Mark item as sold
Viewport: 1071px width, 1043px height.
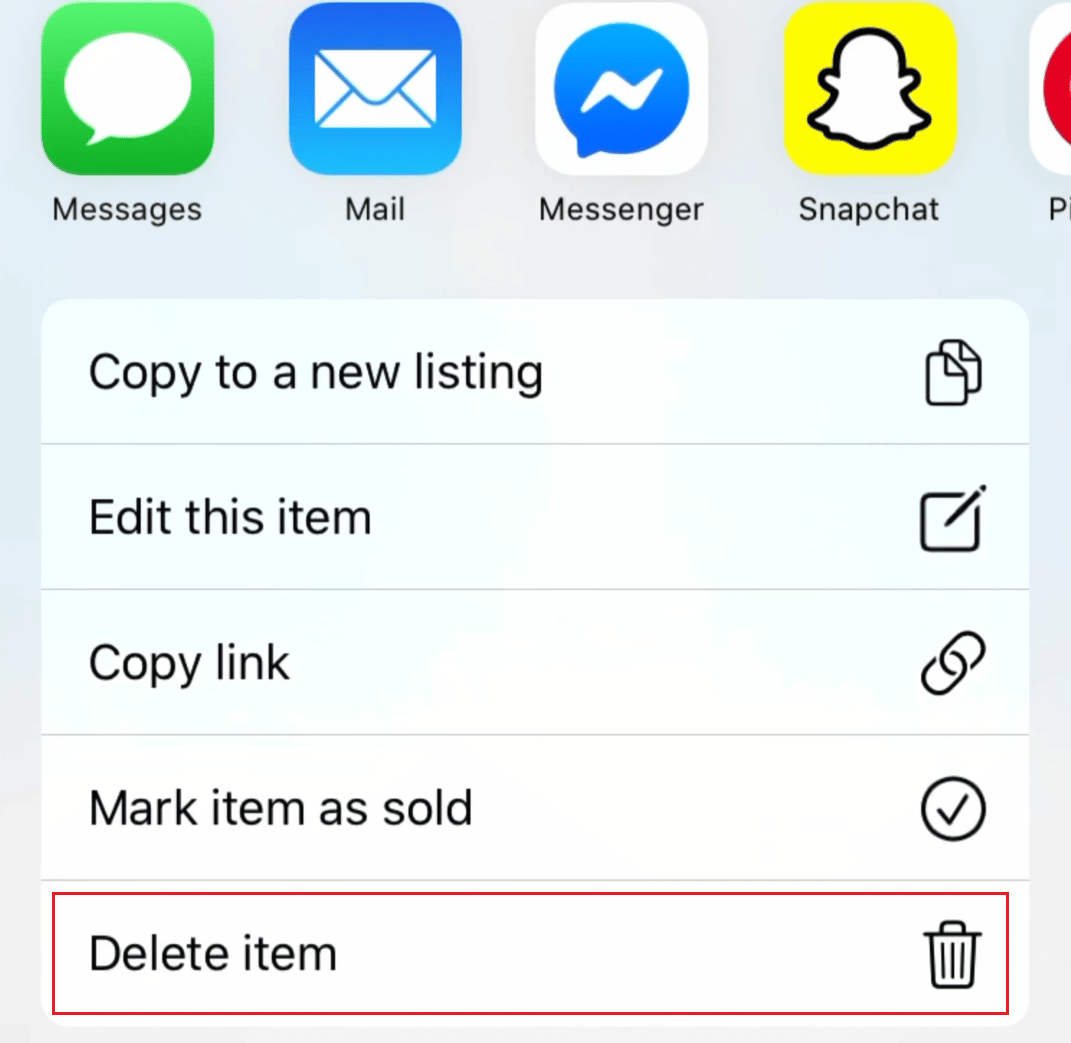535,808
